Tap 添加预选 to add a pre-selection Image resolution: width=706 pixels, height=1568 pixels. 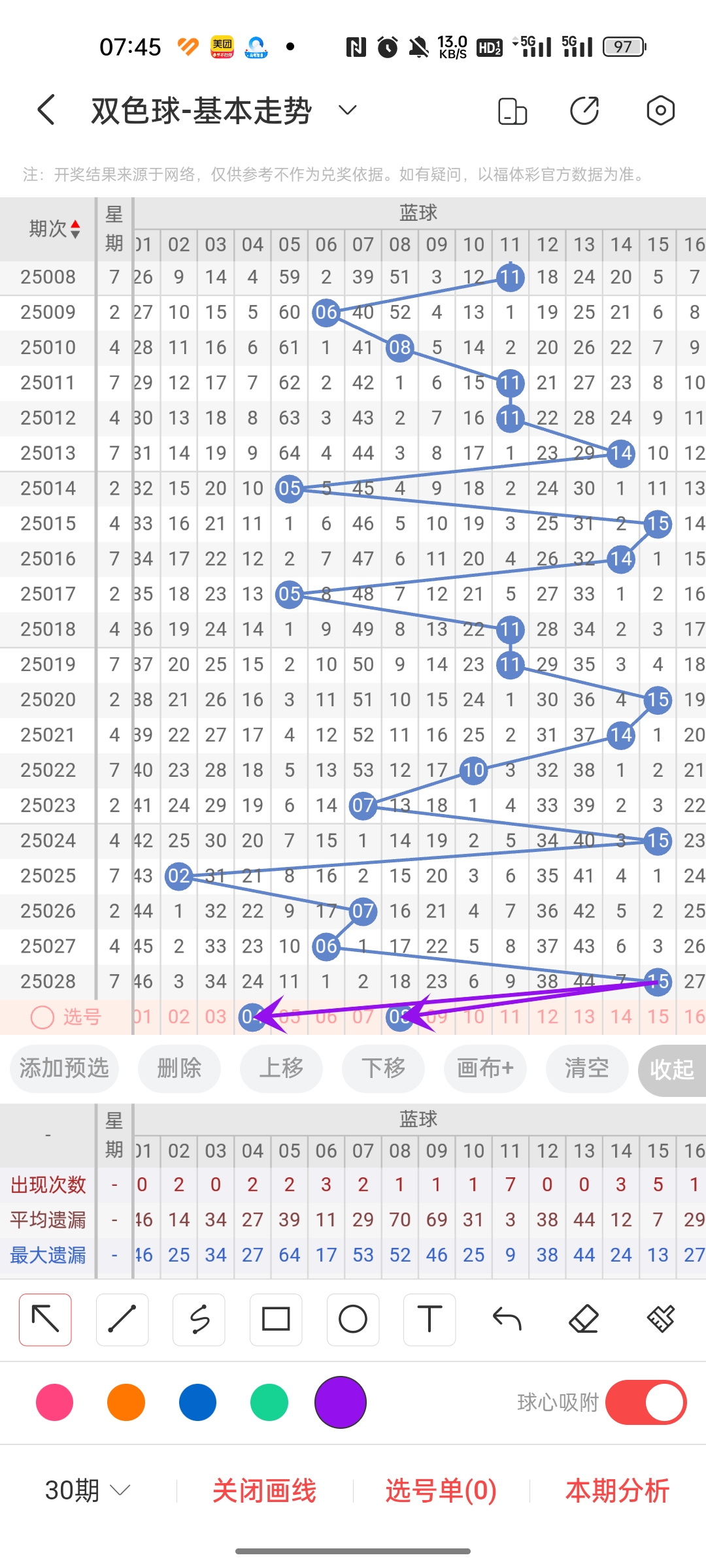(x=63, y=1069)
